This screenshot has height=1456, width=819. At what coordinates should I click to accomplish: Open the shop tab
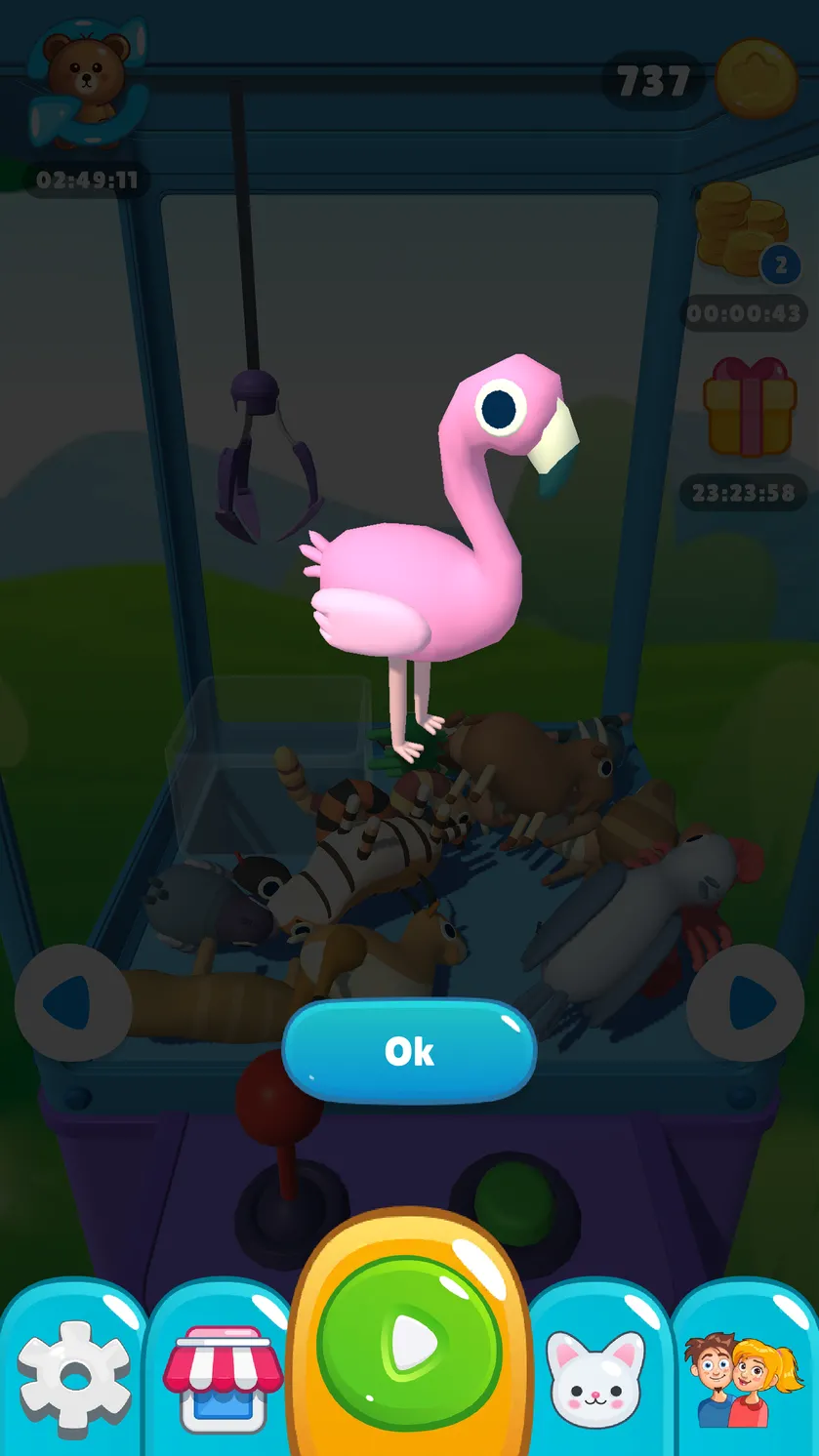tap(223, 1376)
